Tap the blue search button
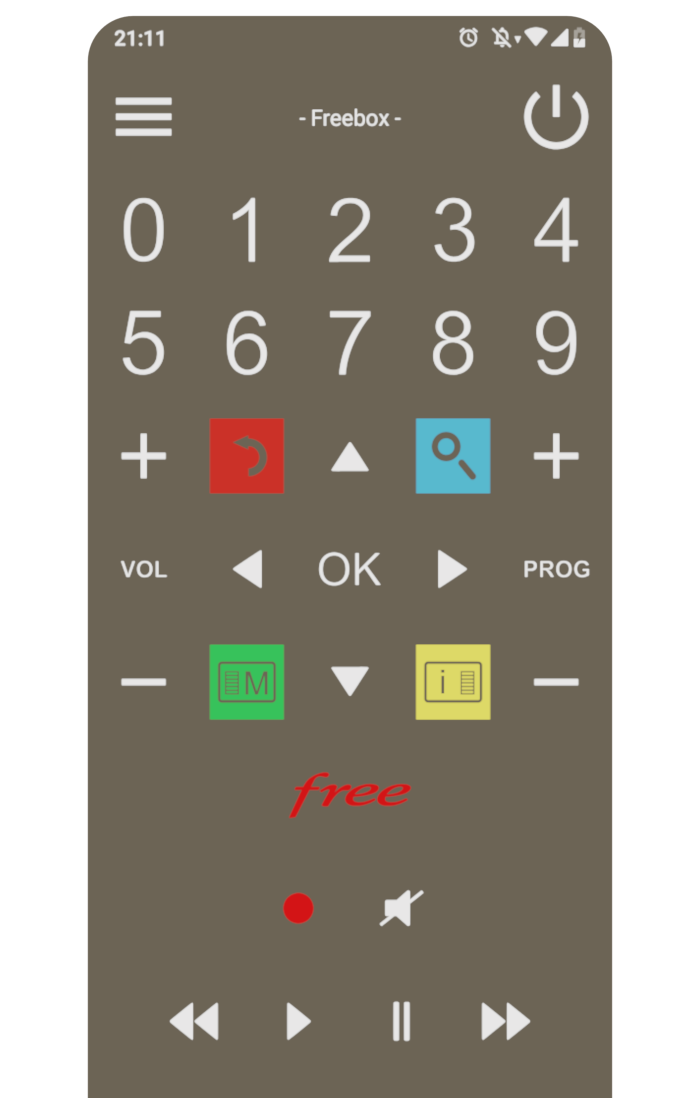The width and height of the screenshot is (700, 1098). tap(453, 456)
